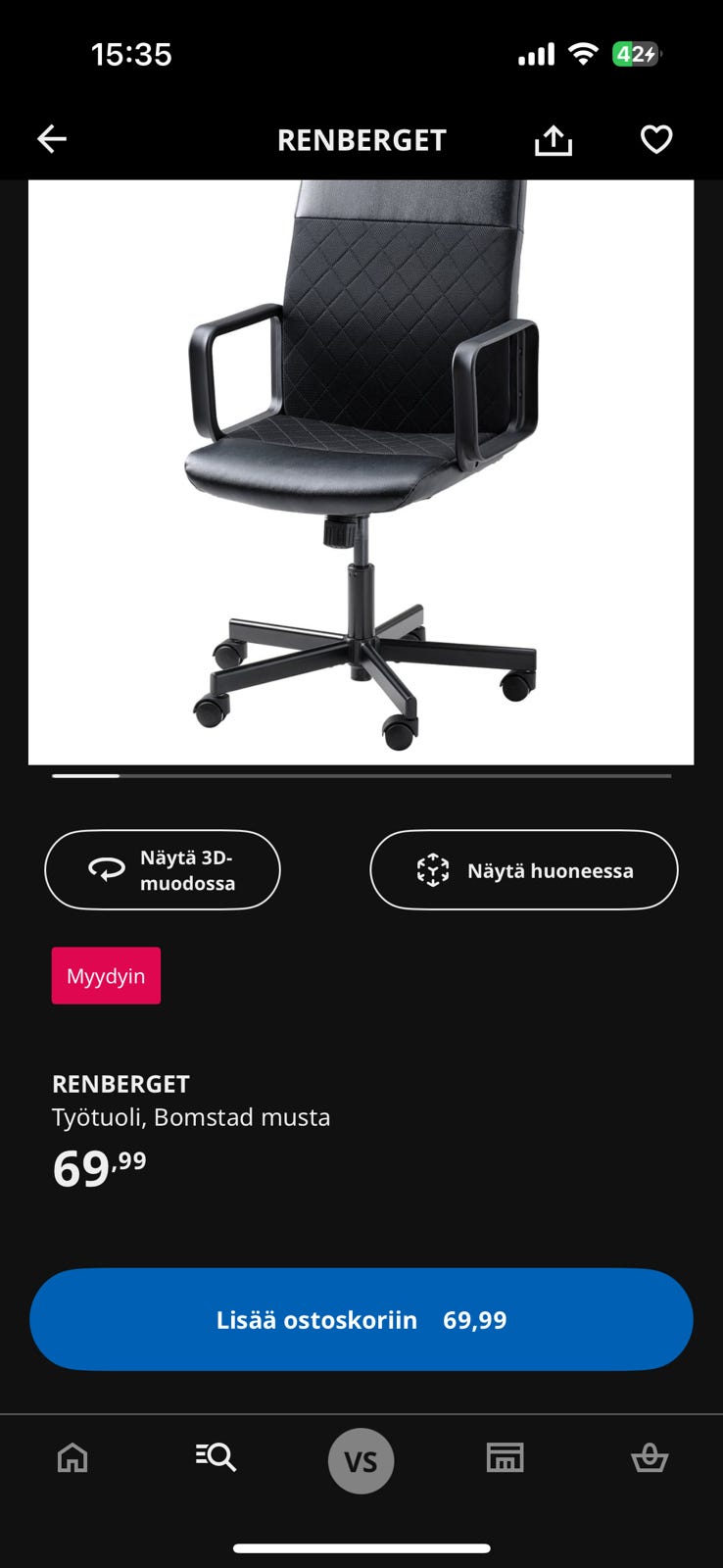Tap Näytä huoneessa to view in room
This screenshot has width=723, height=1568.
(x=523, y=869)
